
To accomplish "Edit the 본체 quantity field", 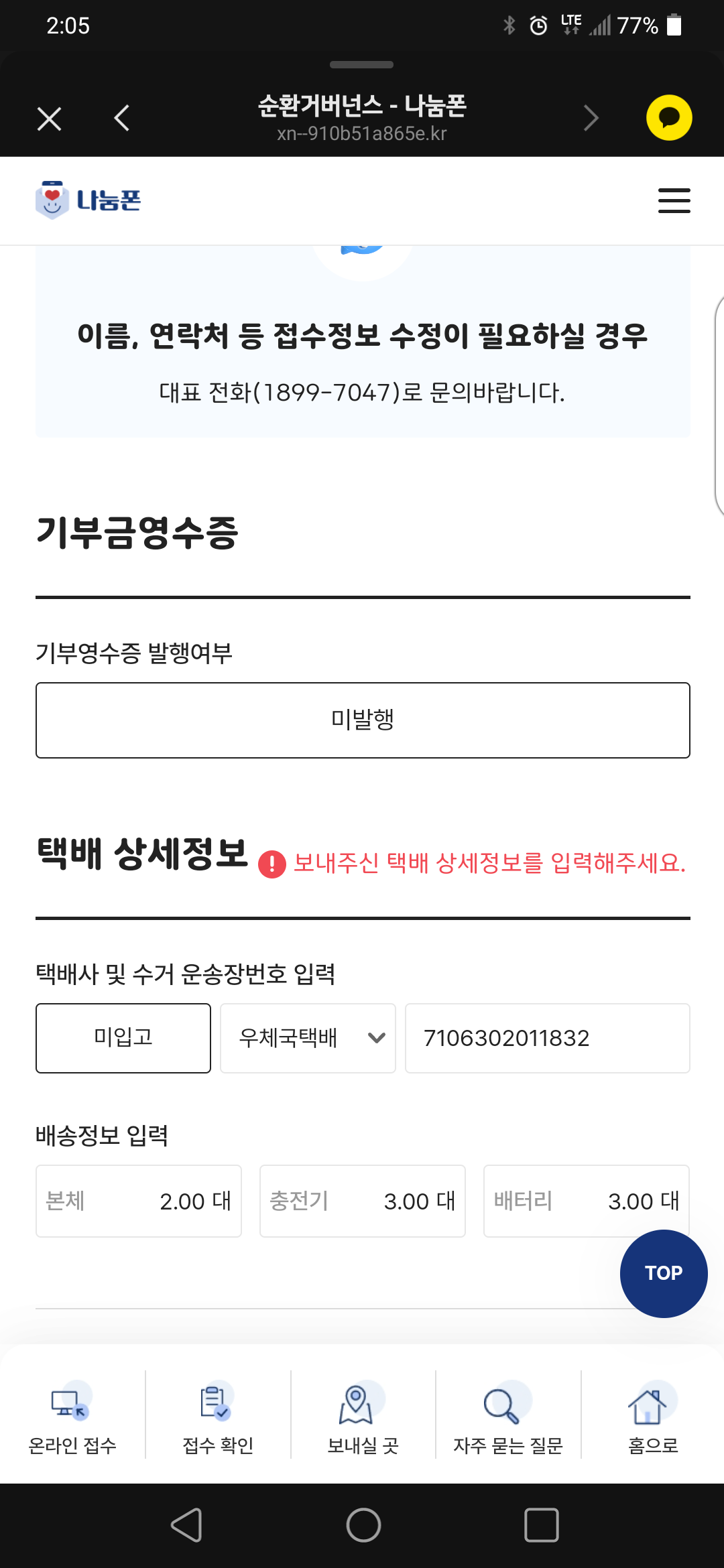I will click(139, 1201).
